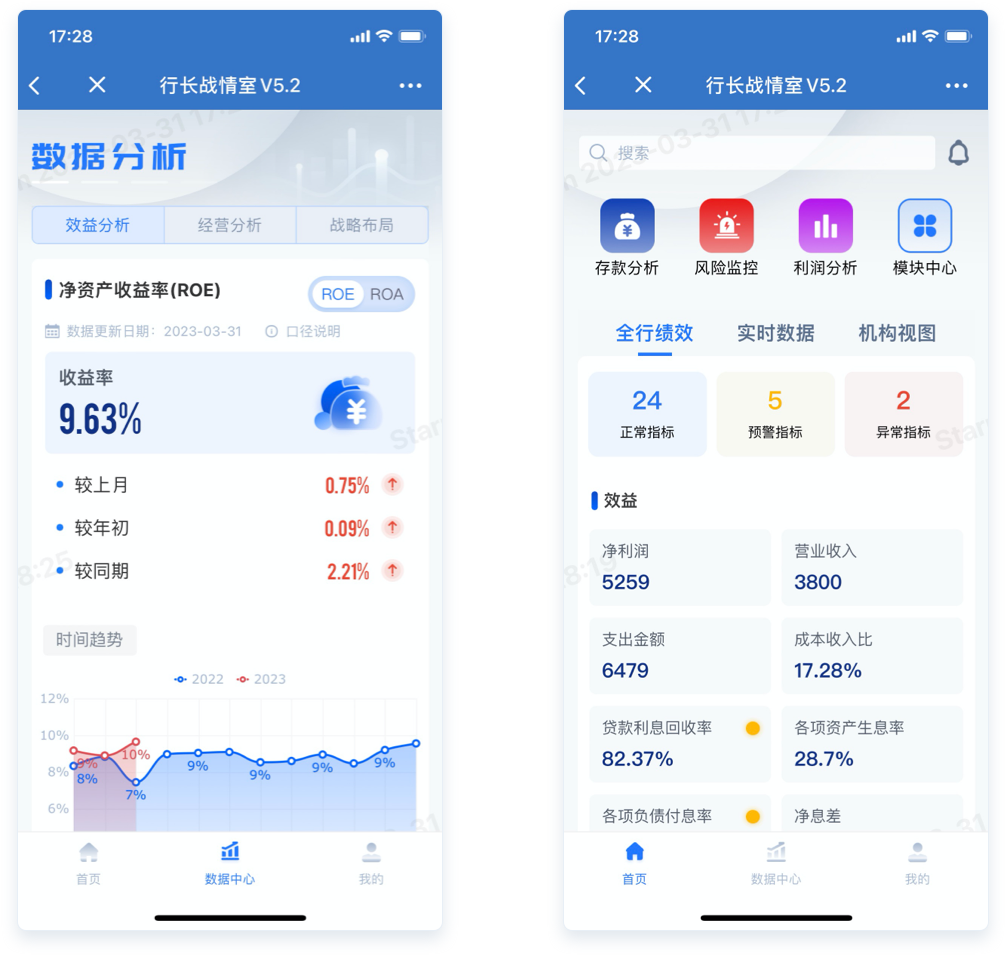Open the 成本收入比 17.28% card
This screenshot has width=1006, height=956.
click(x=871, y=655)
